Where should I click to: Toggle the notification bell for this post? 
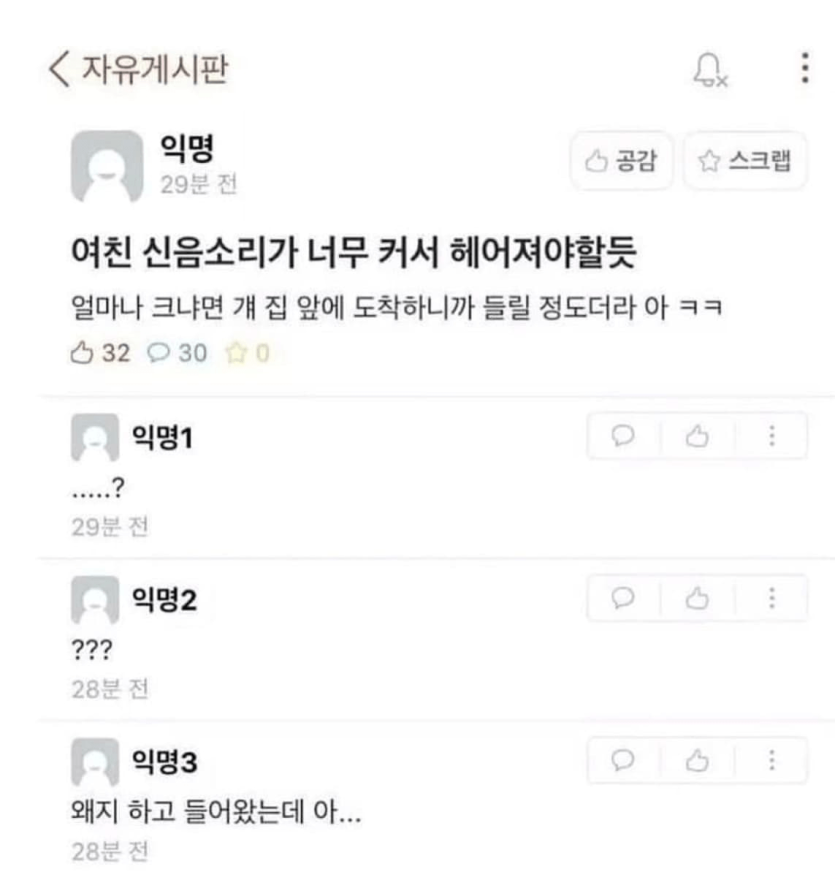pos(709,69)
